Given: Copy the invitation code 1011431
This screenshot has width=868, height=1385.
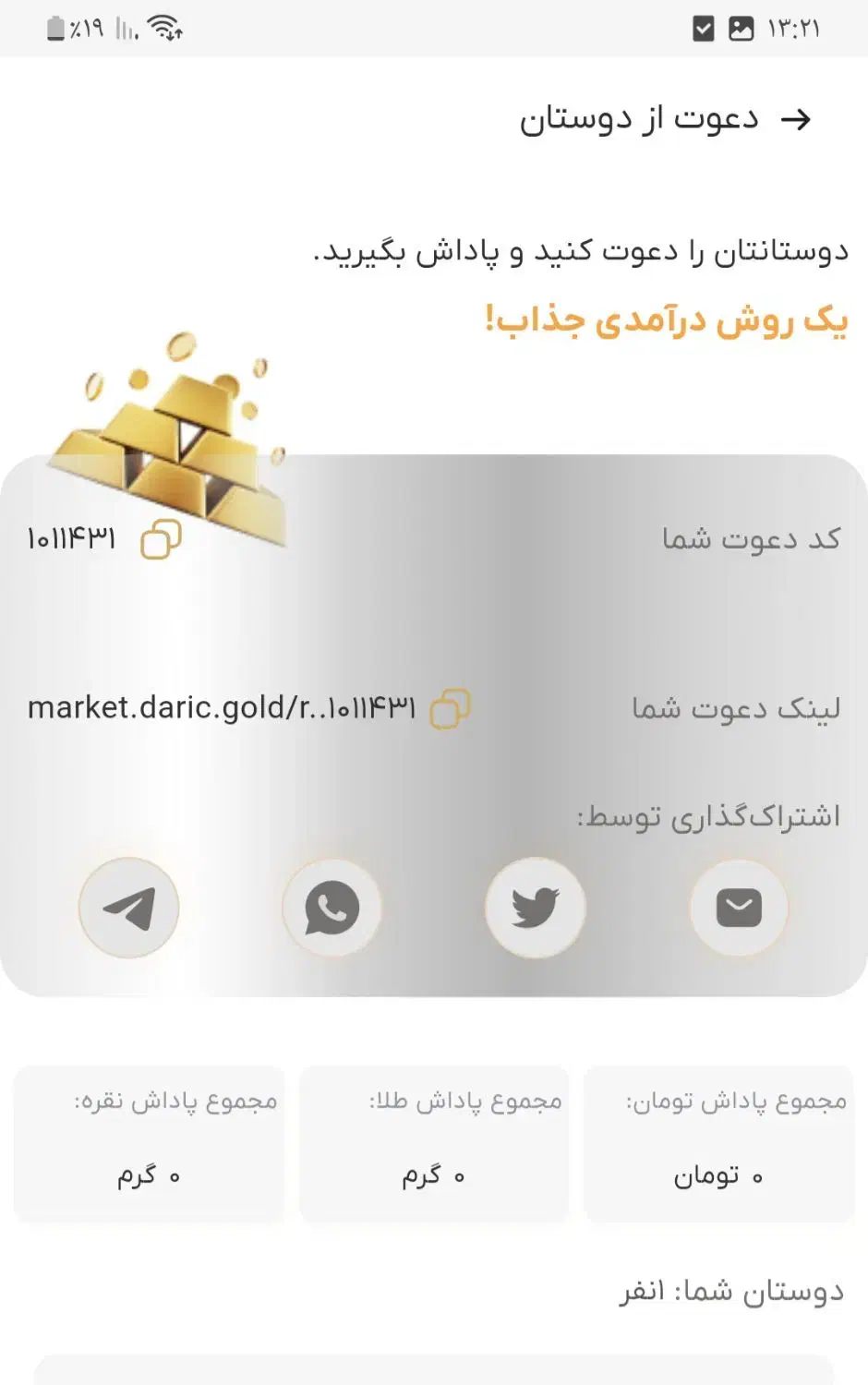Looking at the screenshot, I should click(161, 539).
